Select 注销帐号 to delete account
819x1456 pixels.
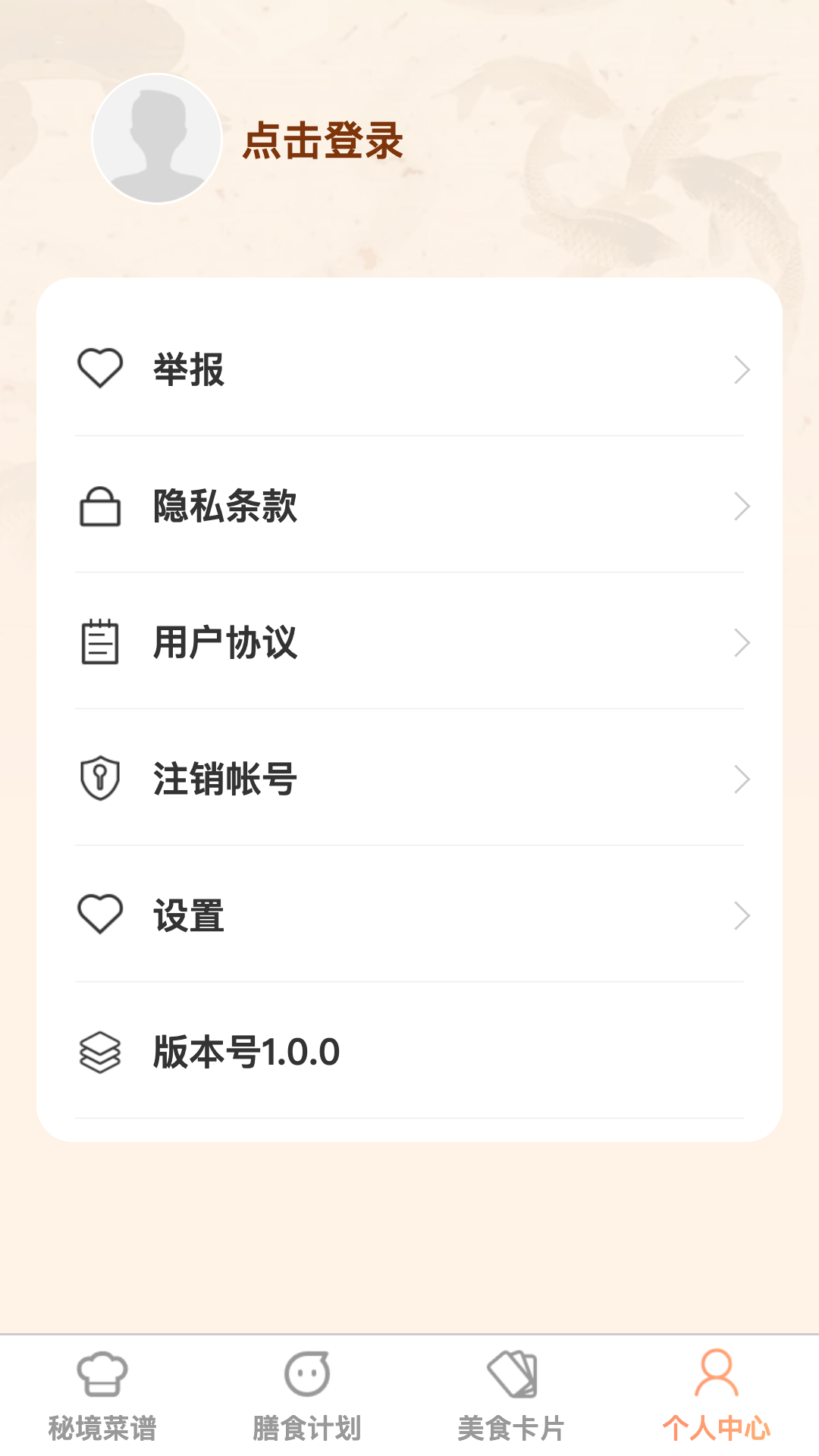point(409,780)
